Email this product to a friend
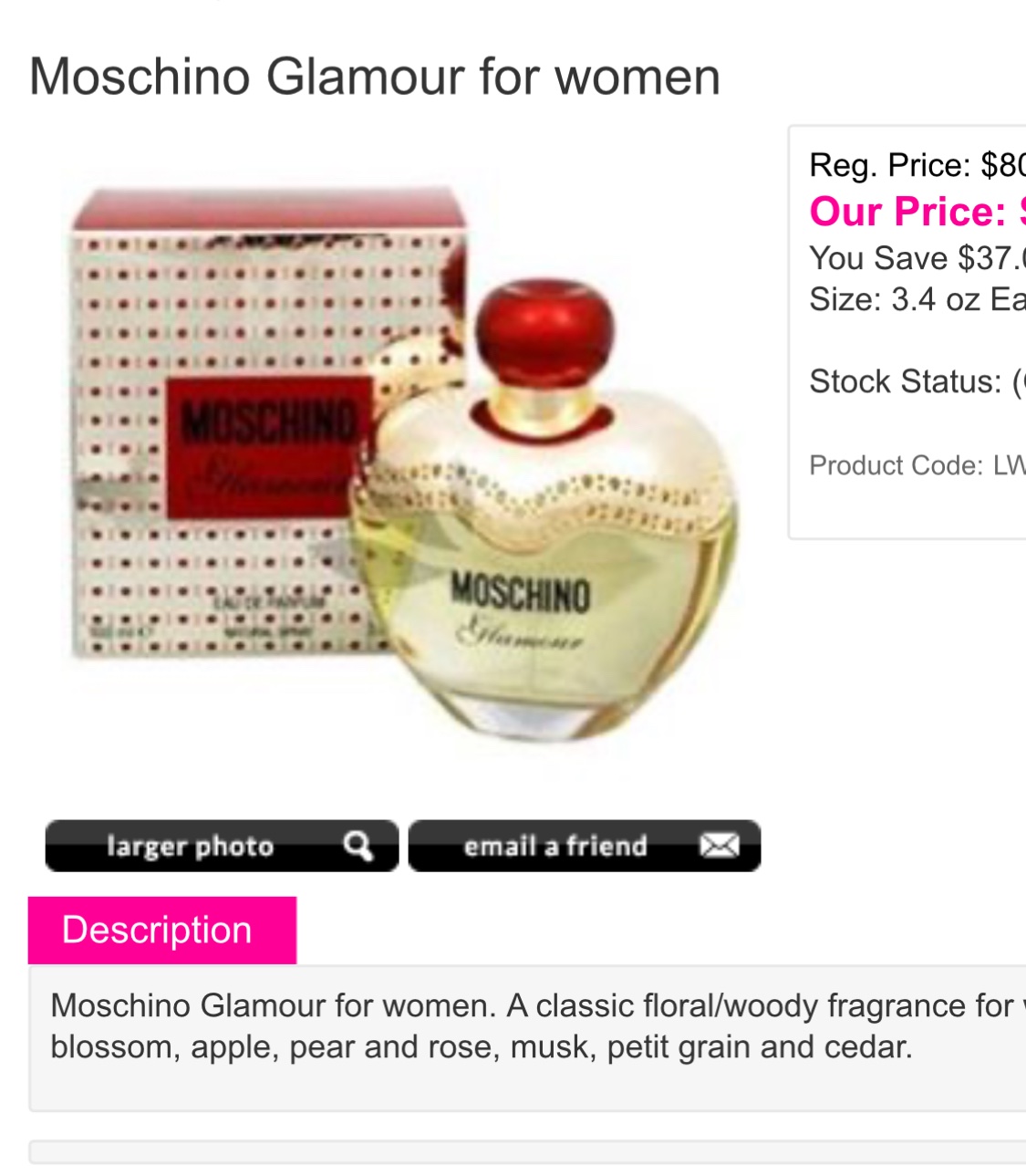1026x1176 pixels. pyautogui.click(x=584, y=846)
